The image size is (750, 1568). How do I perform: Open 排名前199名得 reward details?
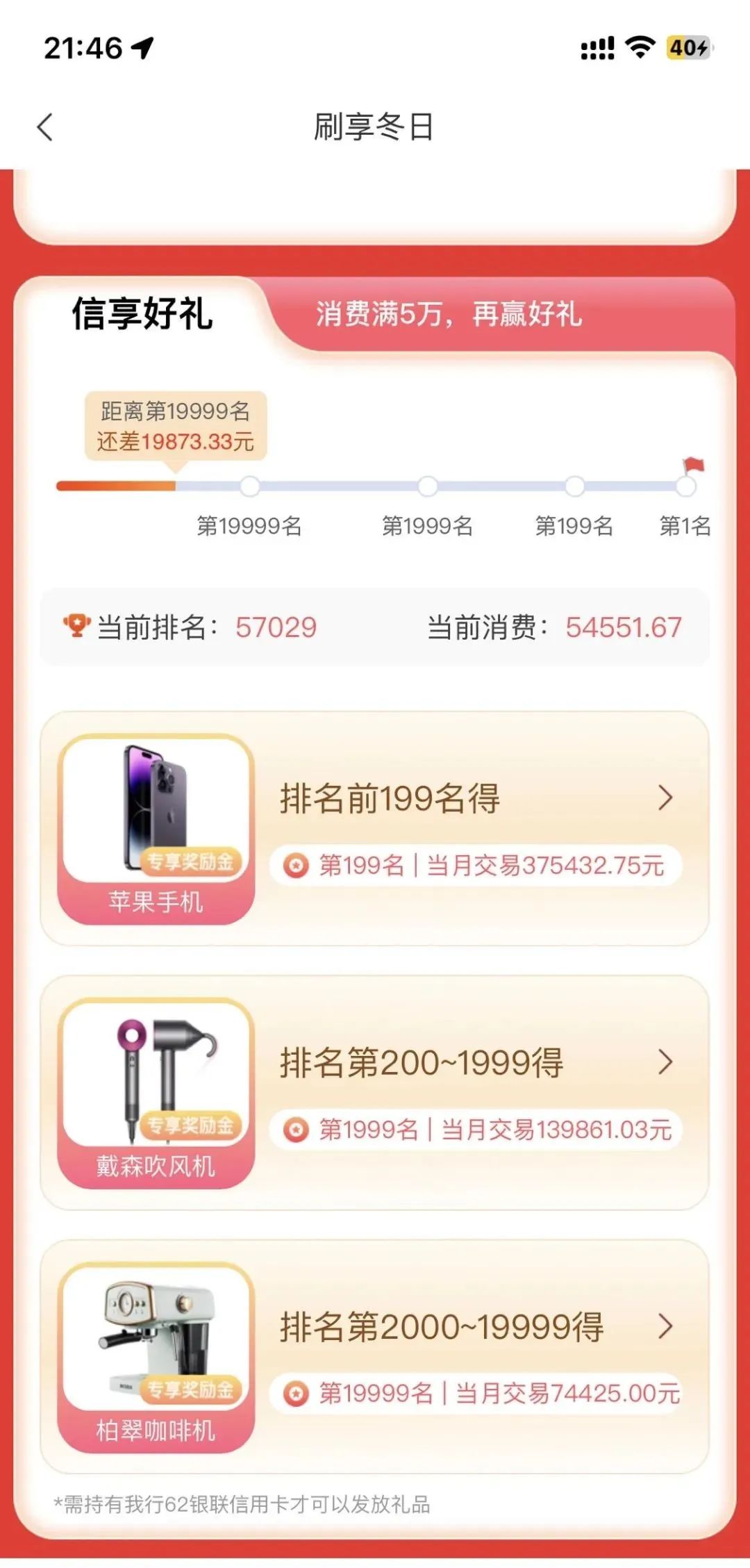click(x=665, y=798)
